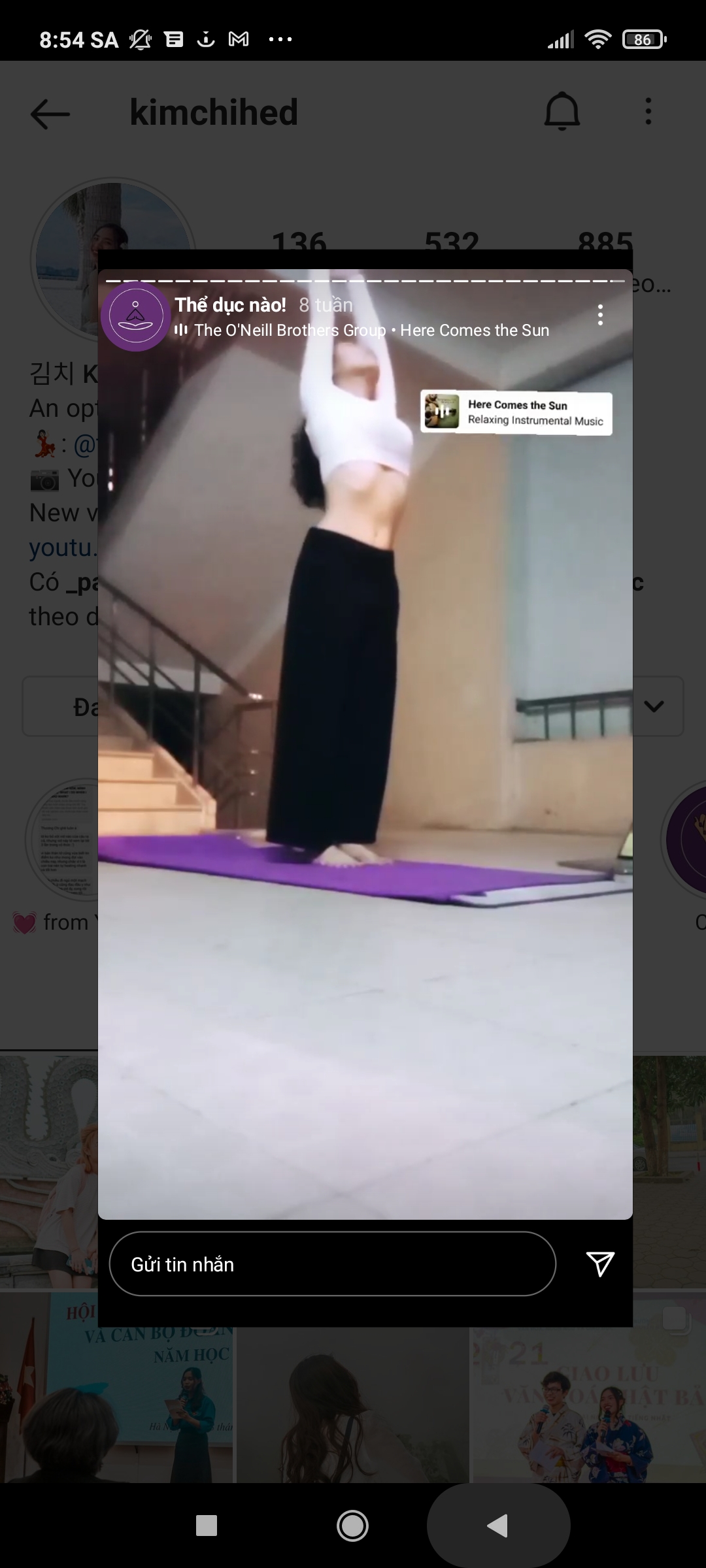Tap the "Gửi tin nhắn" message field
Image resolution: width=706 pixels, height=1568 pixels.
pos(332,1264)
